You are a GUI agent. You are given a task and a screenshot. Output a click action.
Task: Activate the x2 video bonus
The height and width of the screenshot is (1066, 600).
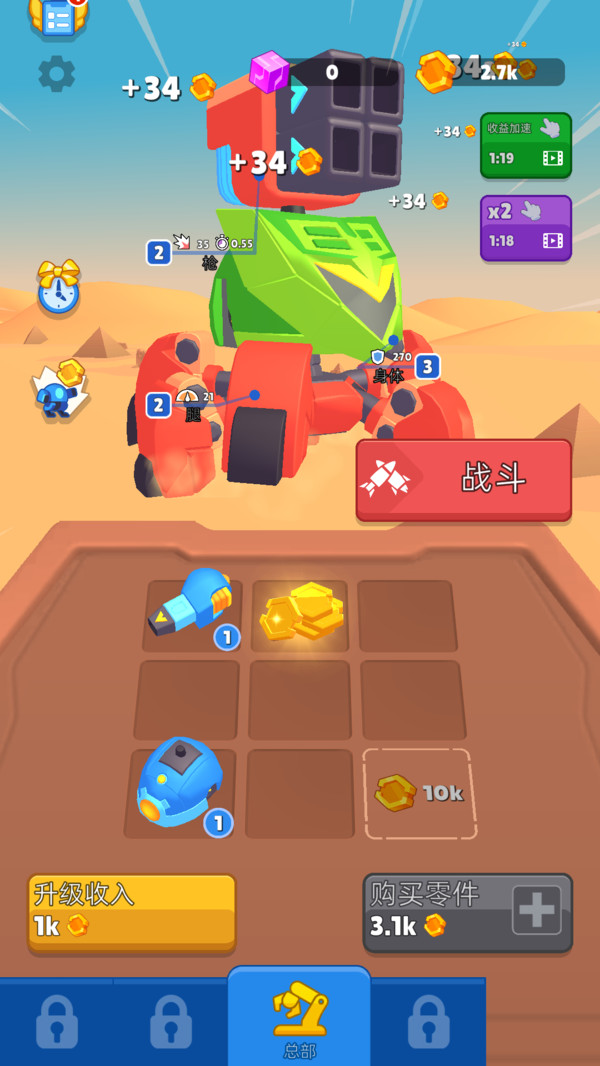[526, 228]
